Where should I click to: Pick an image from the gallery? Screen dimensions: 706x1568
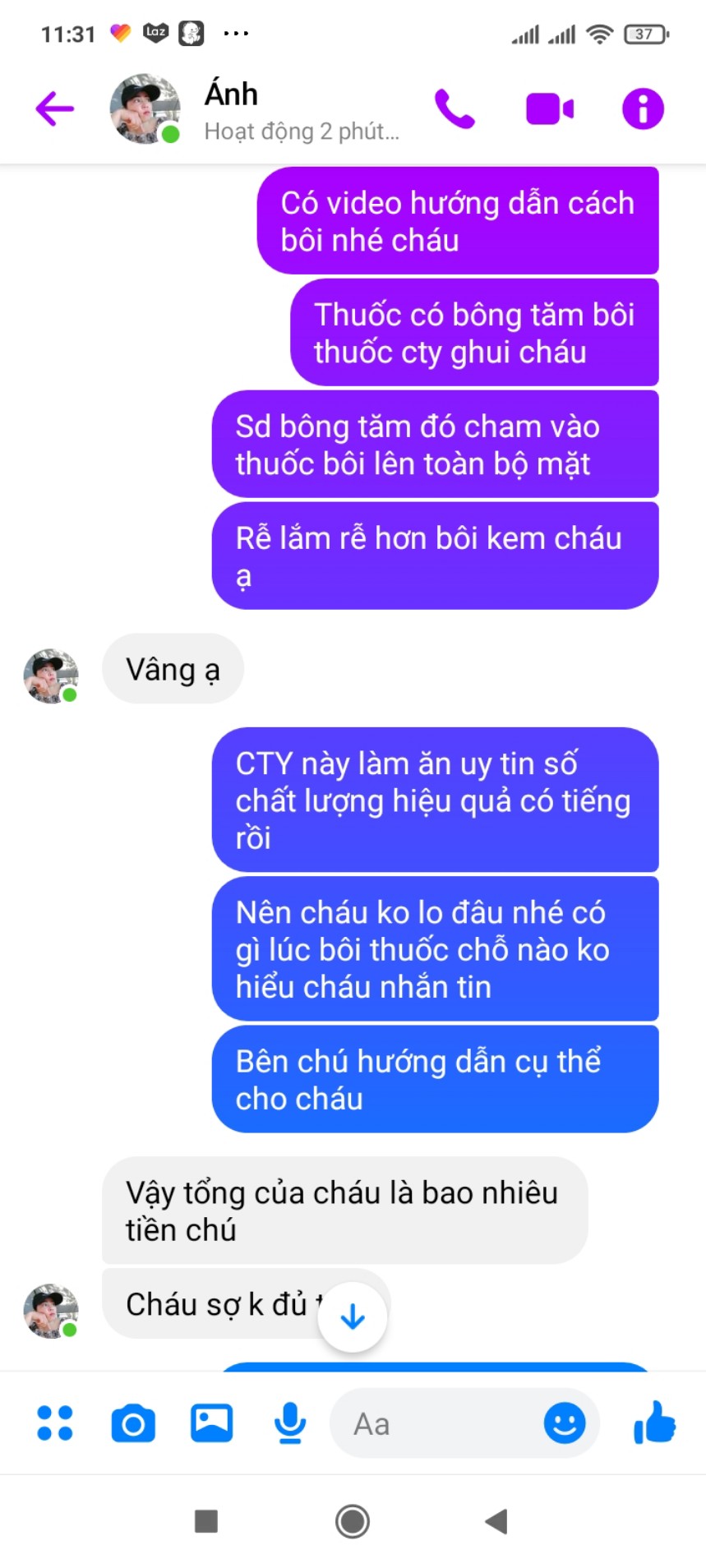point(211,1423)
